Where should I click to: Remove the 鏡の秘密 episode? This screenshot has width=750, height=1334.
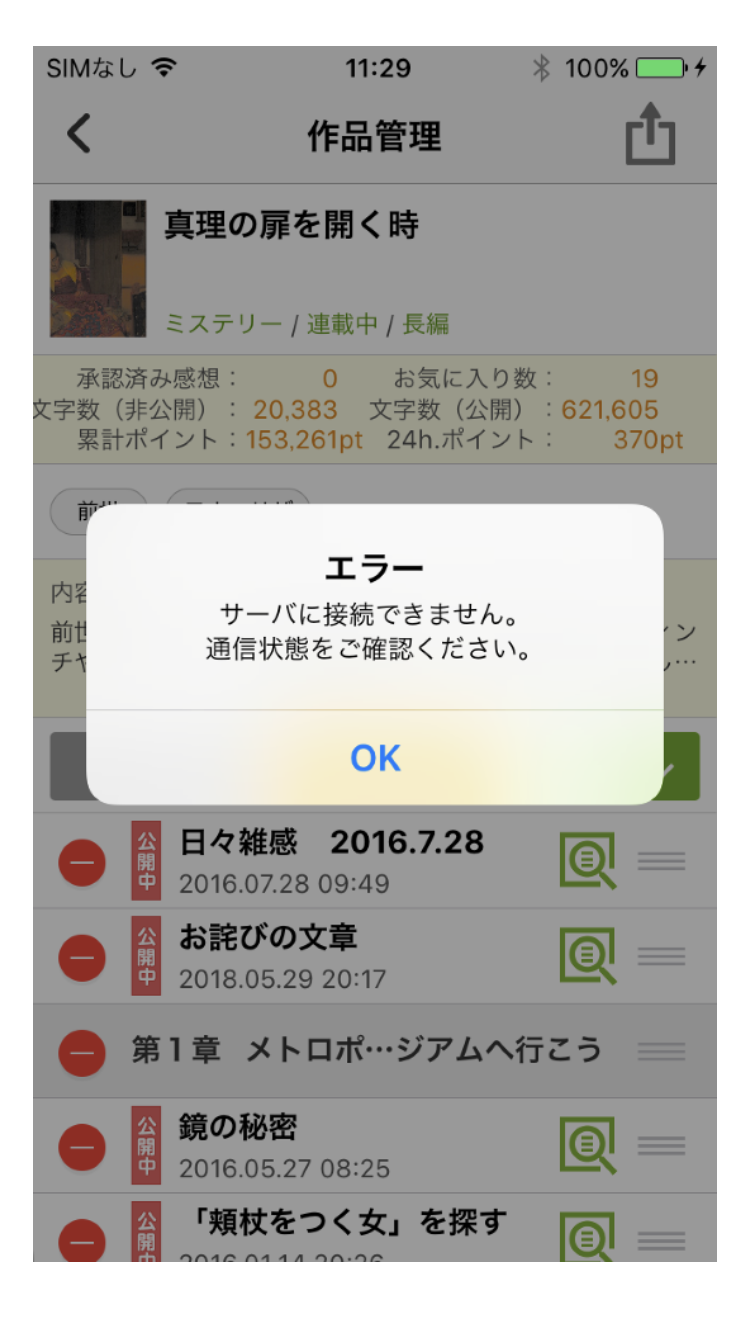click(x=82, y=1146)
